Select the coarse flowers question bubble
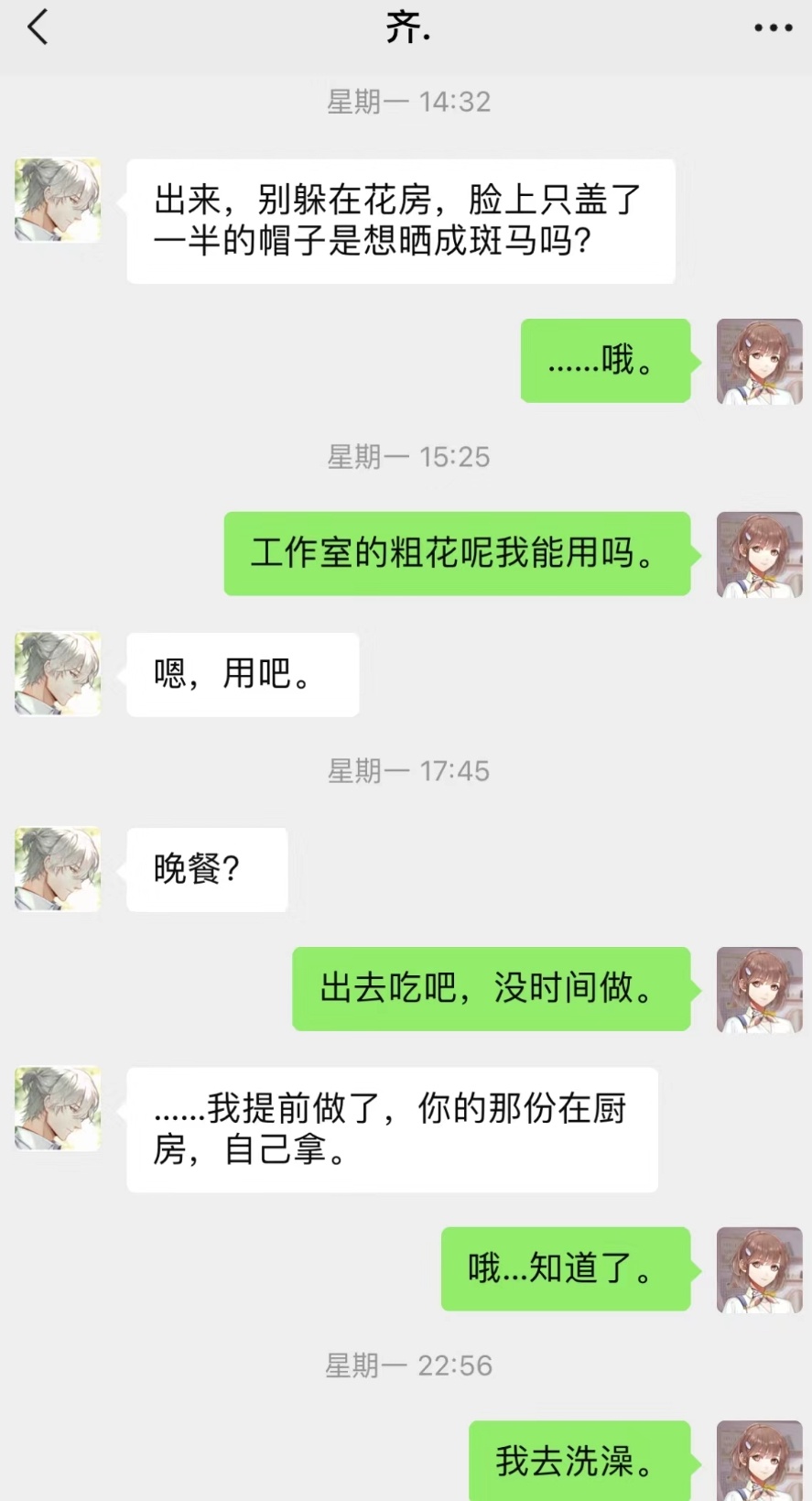Viewport: 812px width, 1501px height. [455, 554]
